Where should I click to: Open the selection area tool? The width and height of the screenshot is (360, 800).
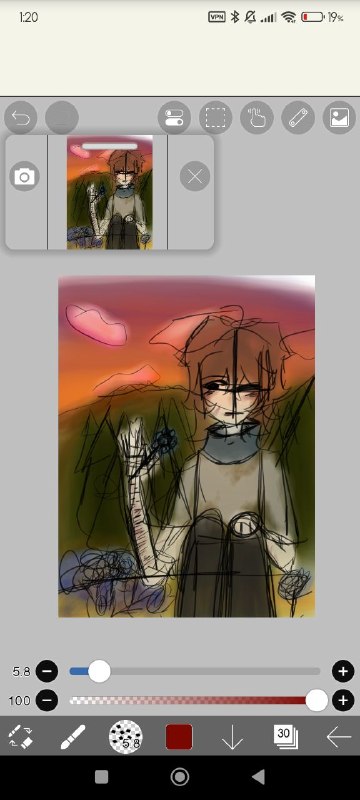click(216, 118)
